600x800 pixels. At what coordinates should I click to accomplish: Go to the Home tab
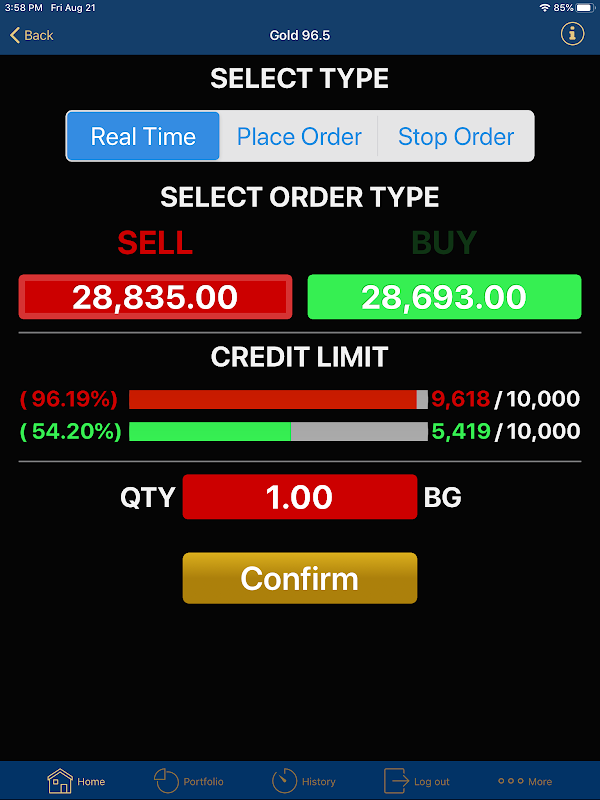[x=76, y=781]
